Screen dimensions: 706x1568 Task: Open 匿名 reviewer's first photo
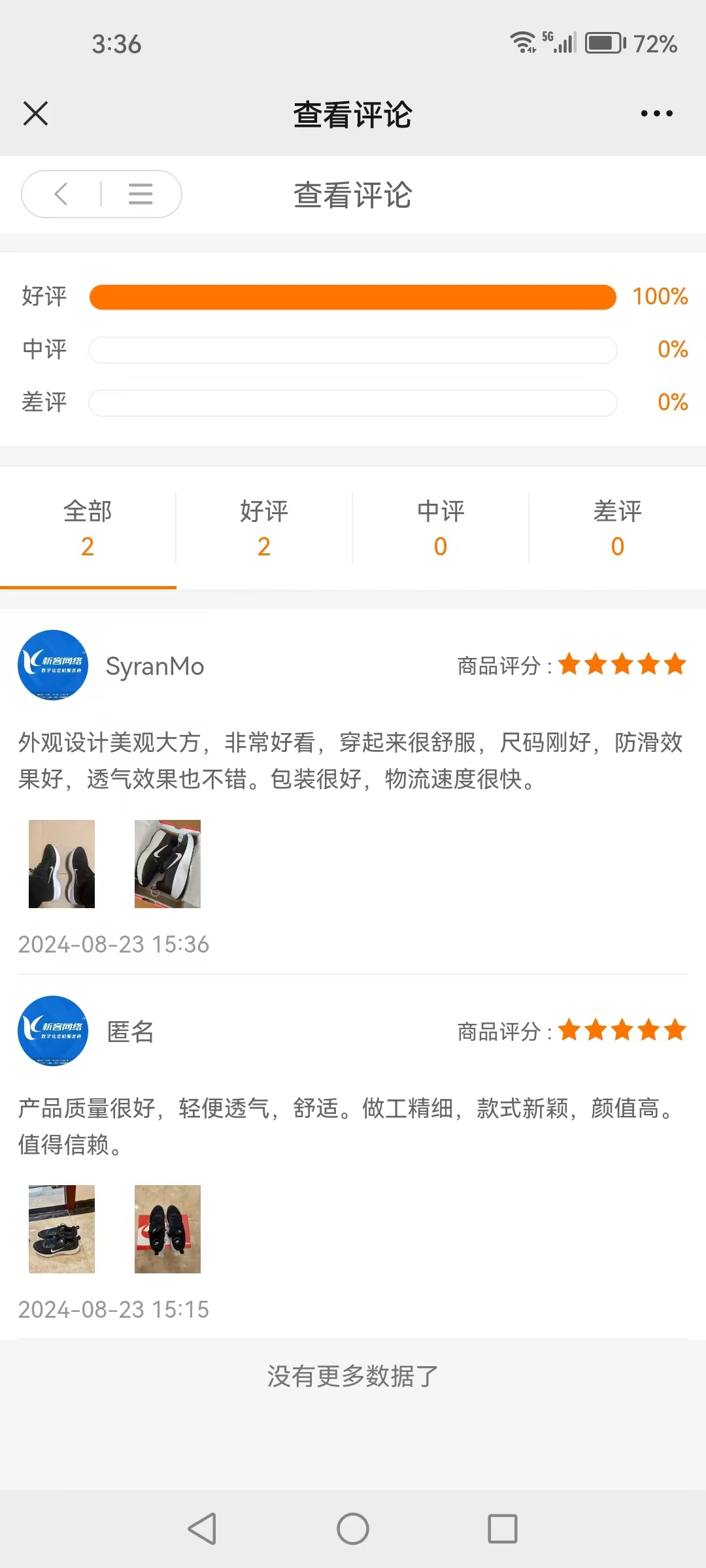[x=61, y=1229]
